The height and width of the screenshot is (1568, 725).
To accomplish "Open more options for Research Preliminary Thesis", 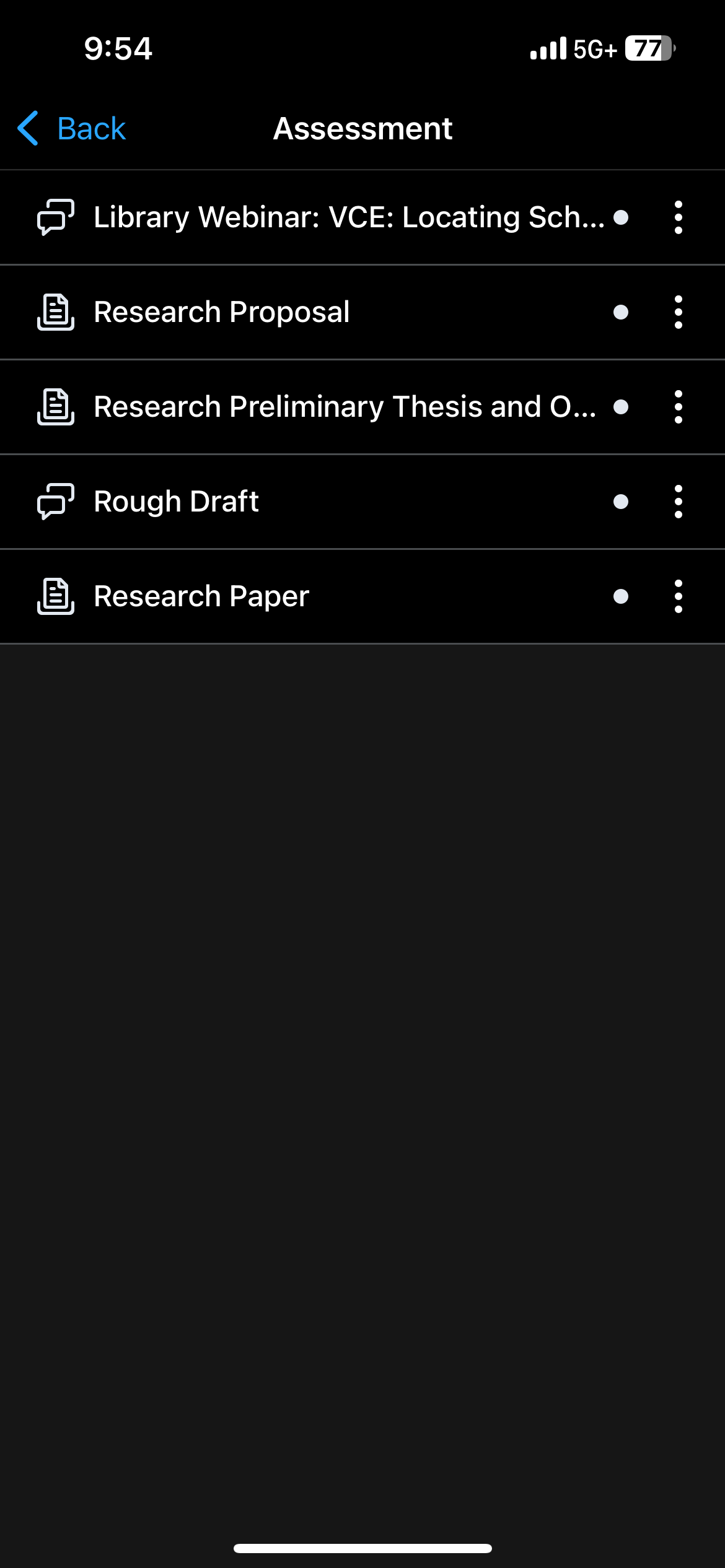I will click(678, 407).
